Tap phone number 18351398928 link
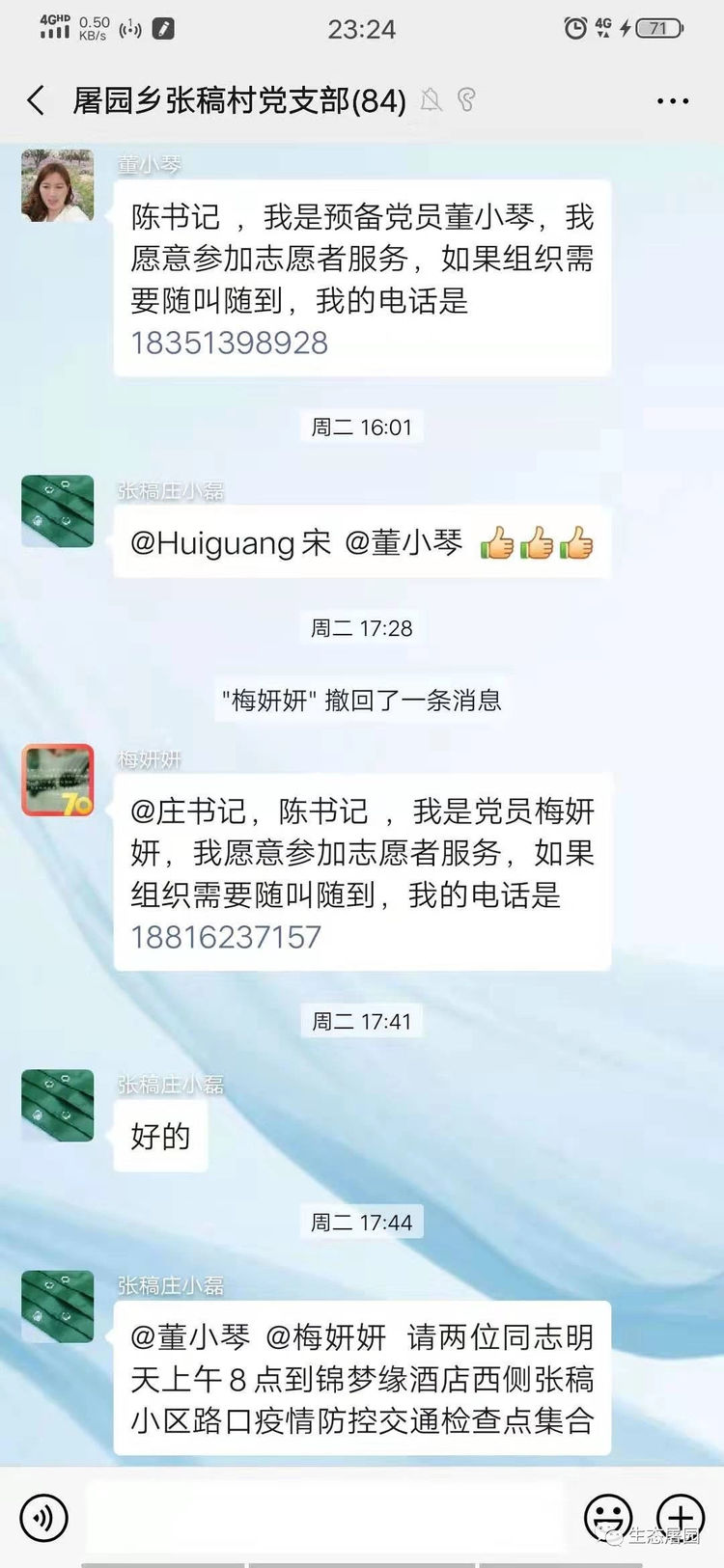724x1568 pixels. pyautogui.click(x=230, y=344)
